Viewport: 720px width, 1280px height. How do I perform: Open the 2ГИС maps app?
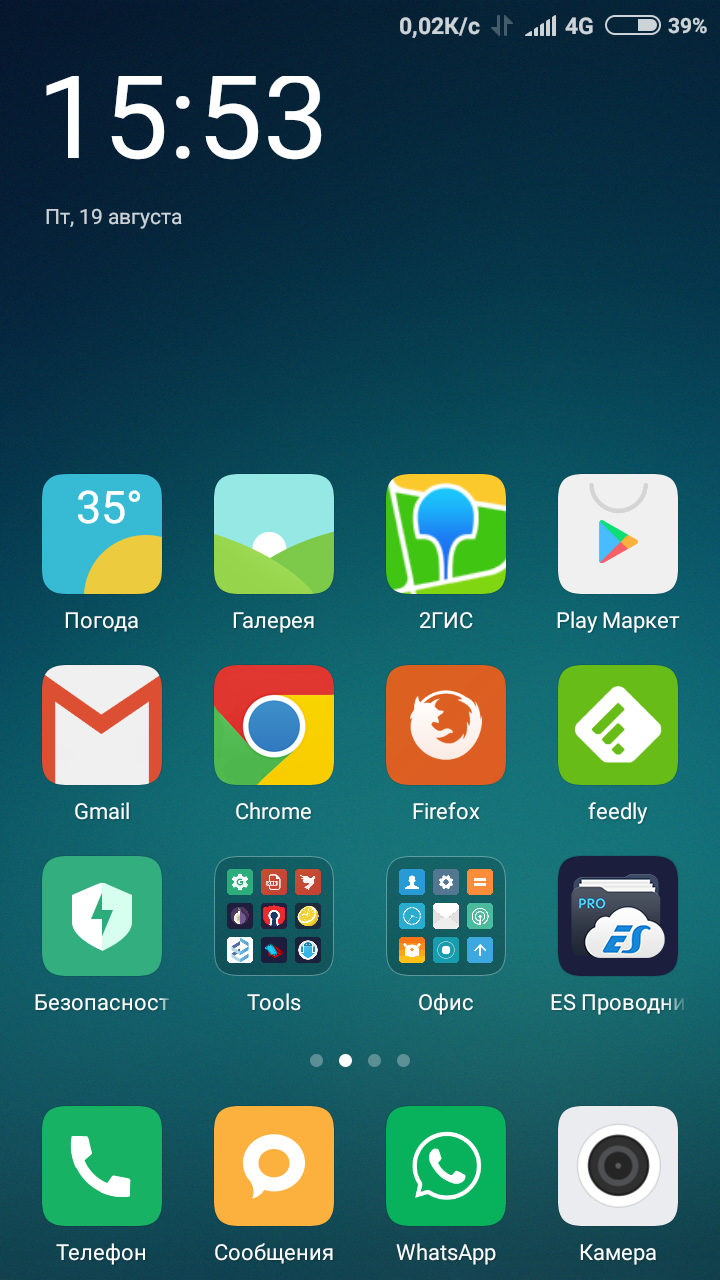[x=446, y=534]
